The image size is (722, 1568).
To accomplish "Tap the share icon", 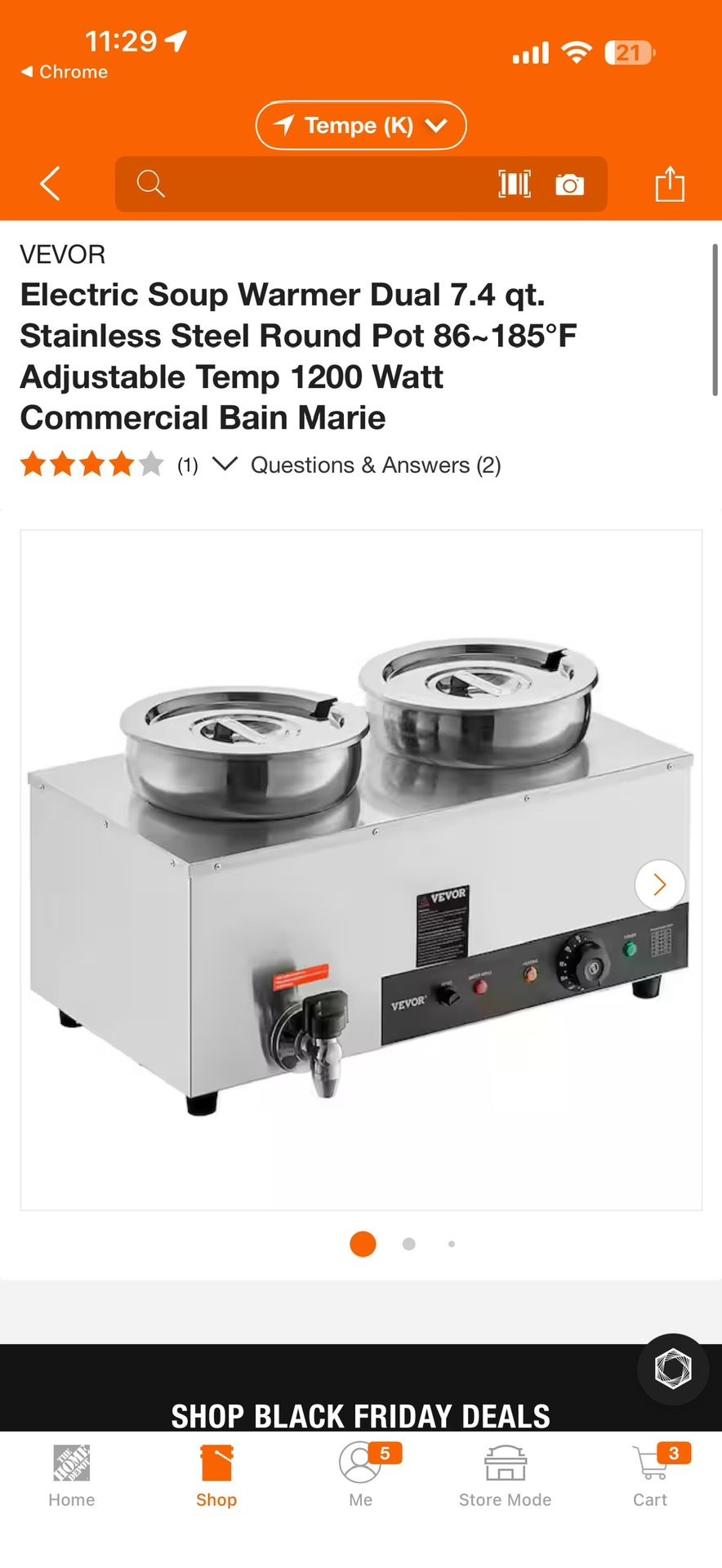I will 670,184.
